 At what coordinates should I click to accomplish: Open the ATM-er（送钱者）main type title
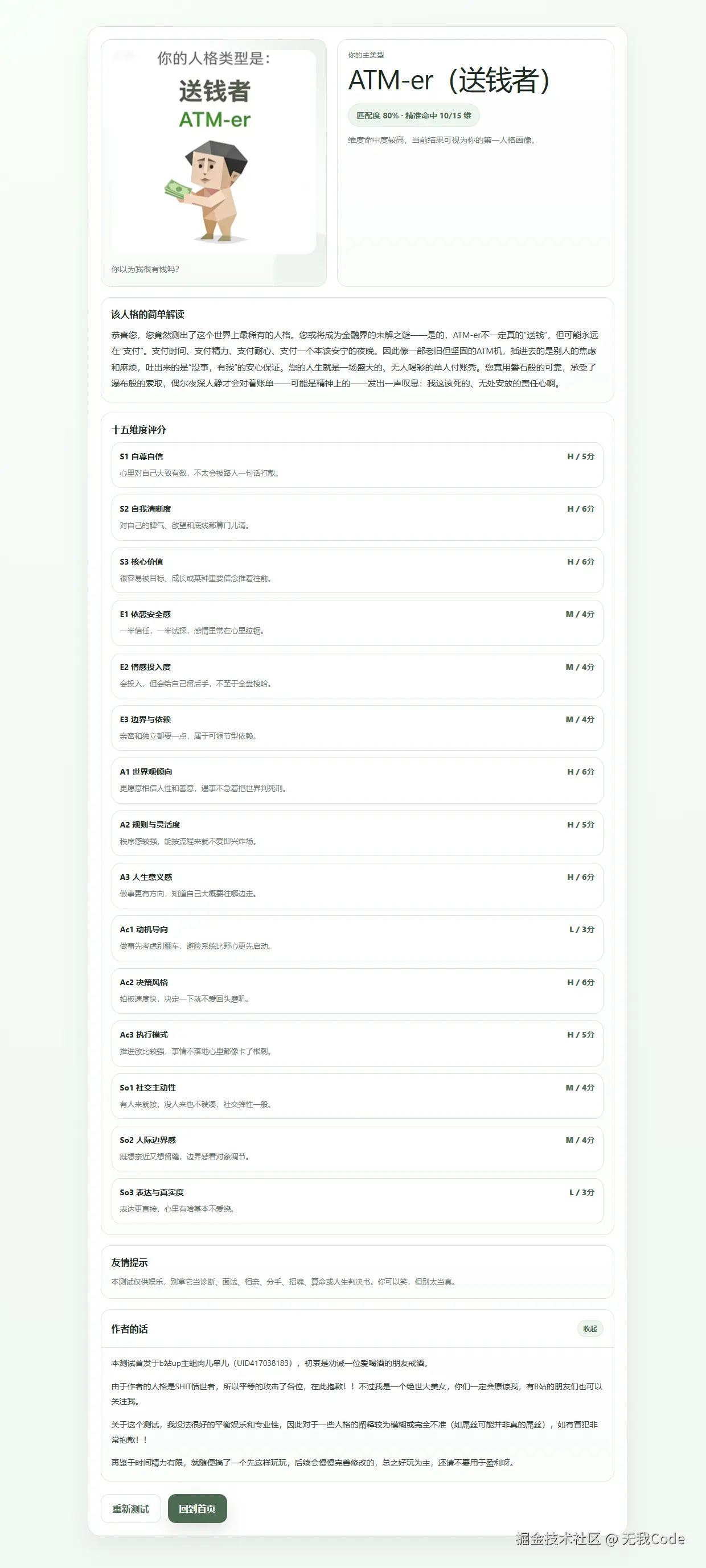[448, 80]
